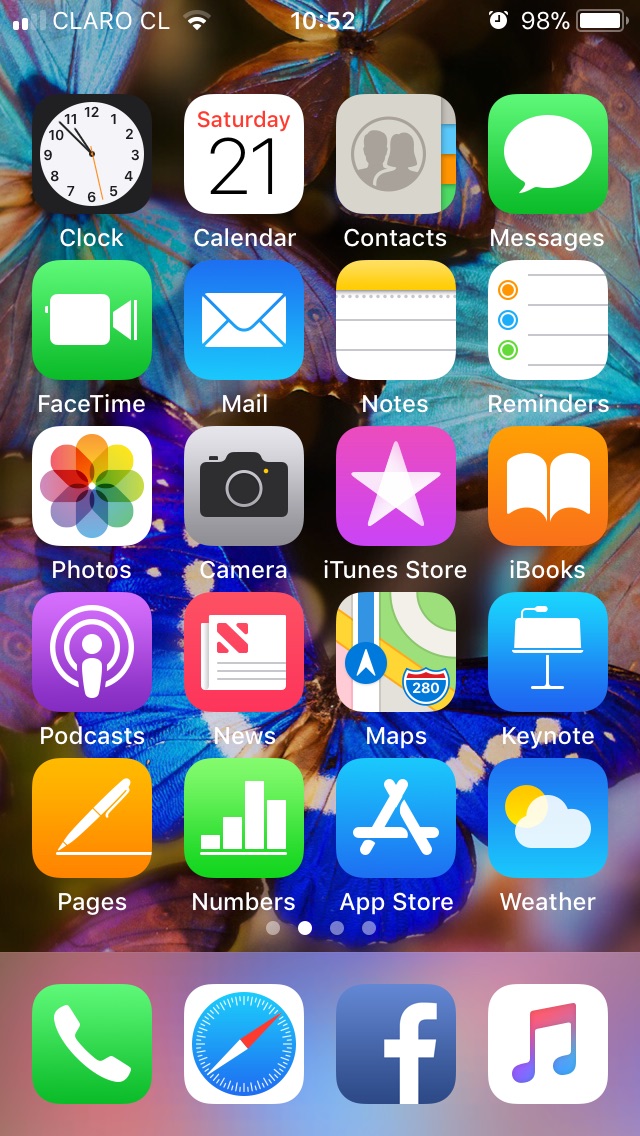
Task: Open Safari in the dock
Action: [x=244, y=1043]
